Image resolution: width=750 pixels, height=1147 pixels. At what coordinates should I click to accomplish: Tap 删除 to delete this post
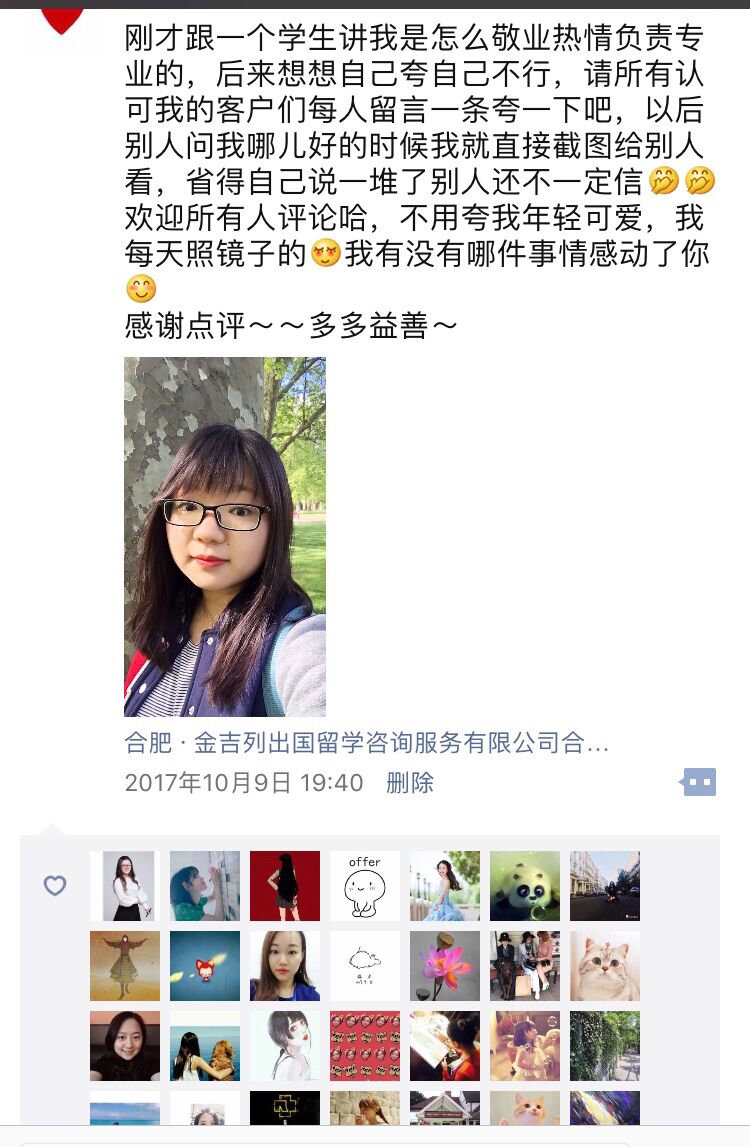410,783
